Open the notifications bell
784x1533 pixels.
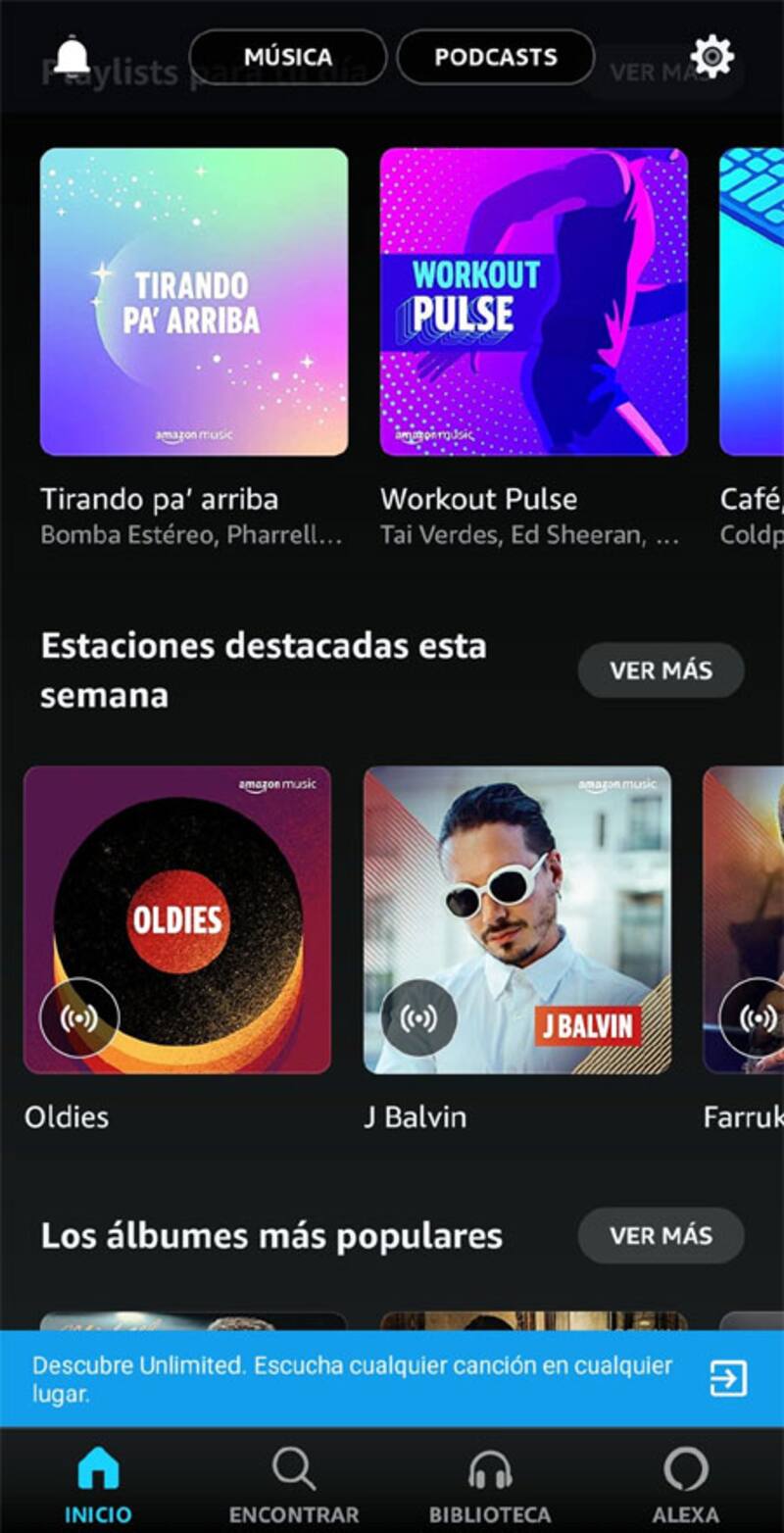(x=72, y=56)
